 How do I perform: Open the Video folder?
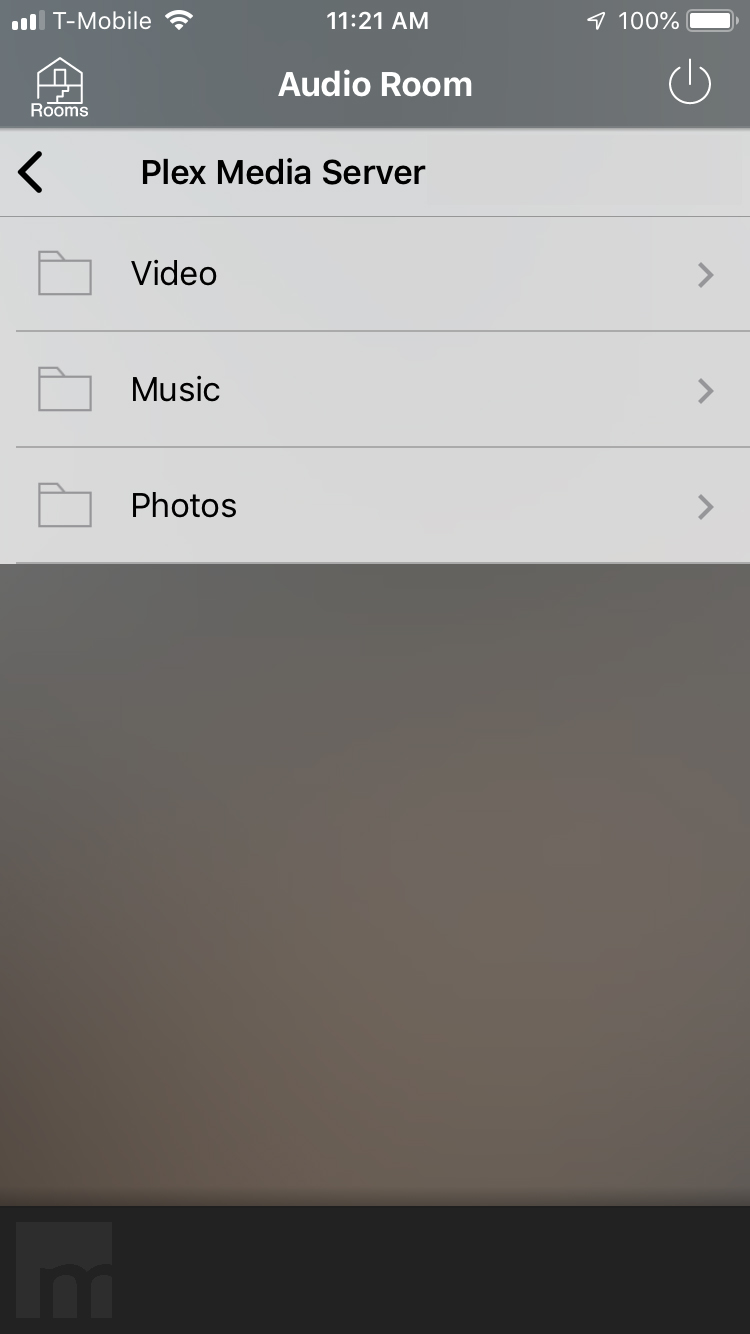[375, 274]
